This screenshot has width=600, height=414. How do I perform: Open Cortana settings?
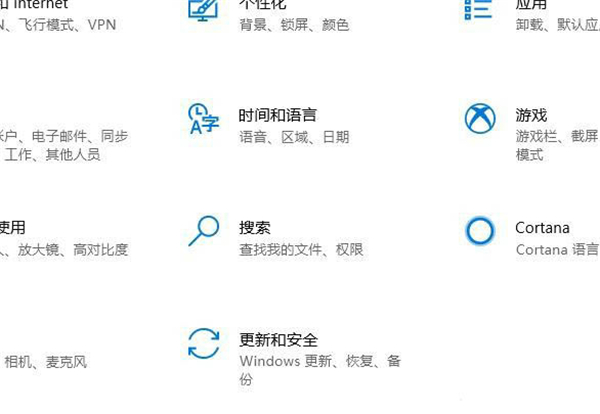tap(541, 228)
